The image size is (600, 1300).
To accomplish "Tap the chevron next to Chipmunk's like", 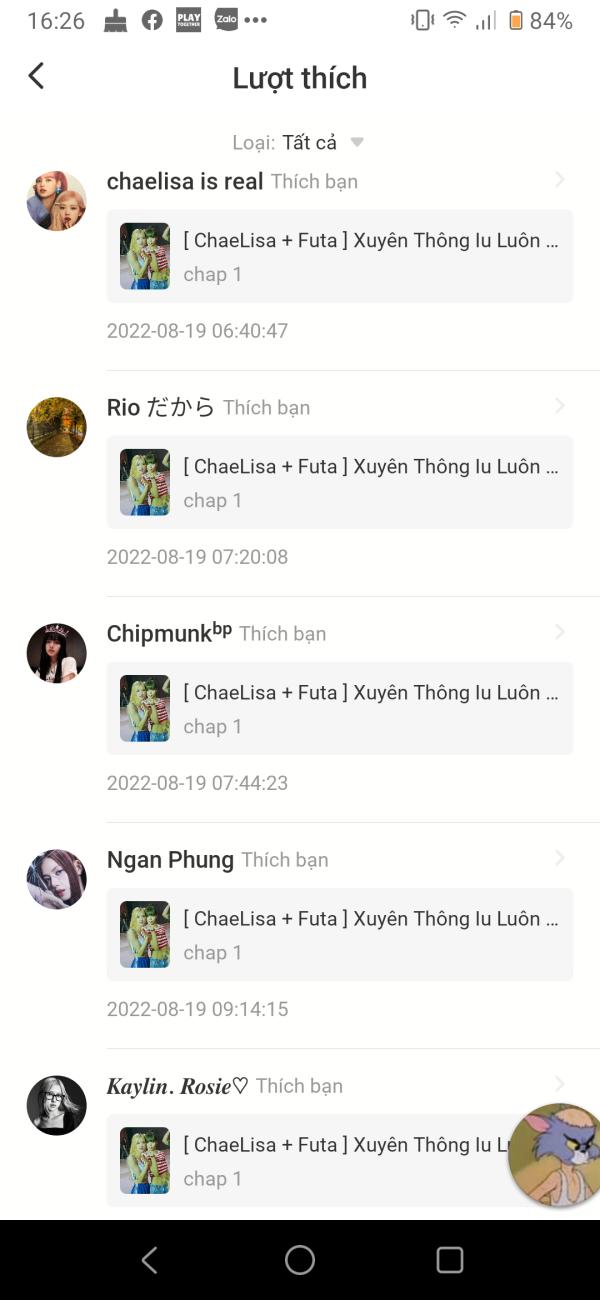I will (560, 632).
